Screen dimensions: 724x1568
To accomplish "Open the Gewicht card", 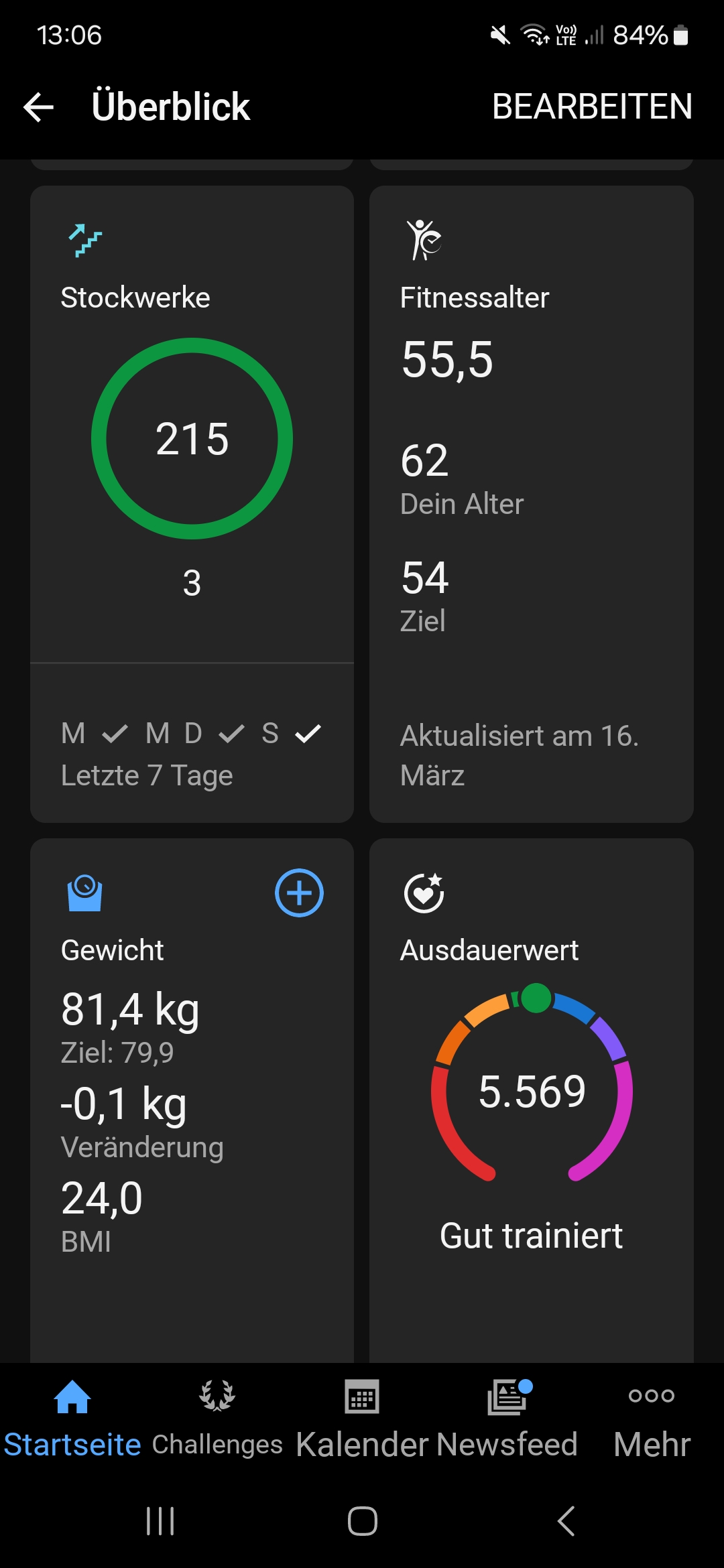I will click(192, 1099).
